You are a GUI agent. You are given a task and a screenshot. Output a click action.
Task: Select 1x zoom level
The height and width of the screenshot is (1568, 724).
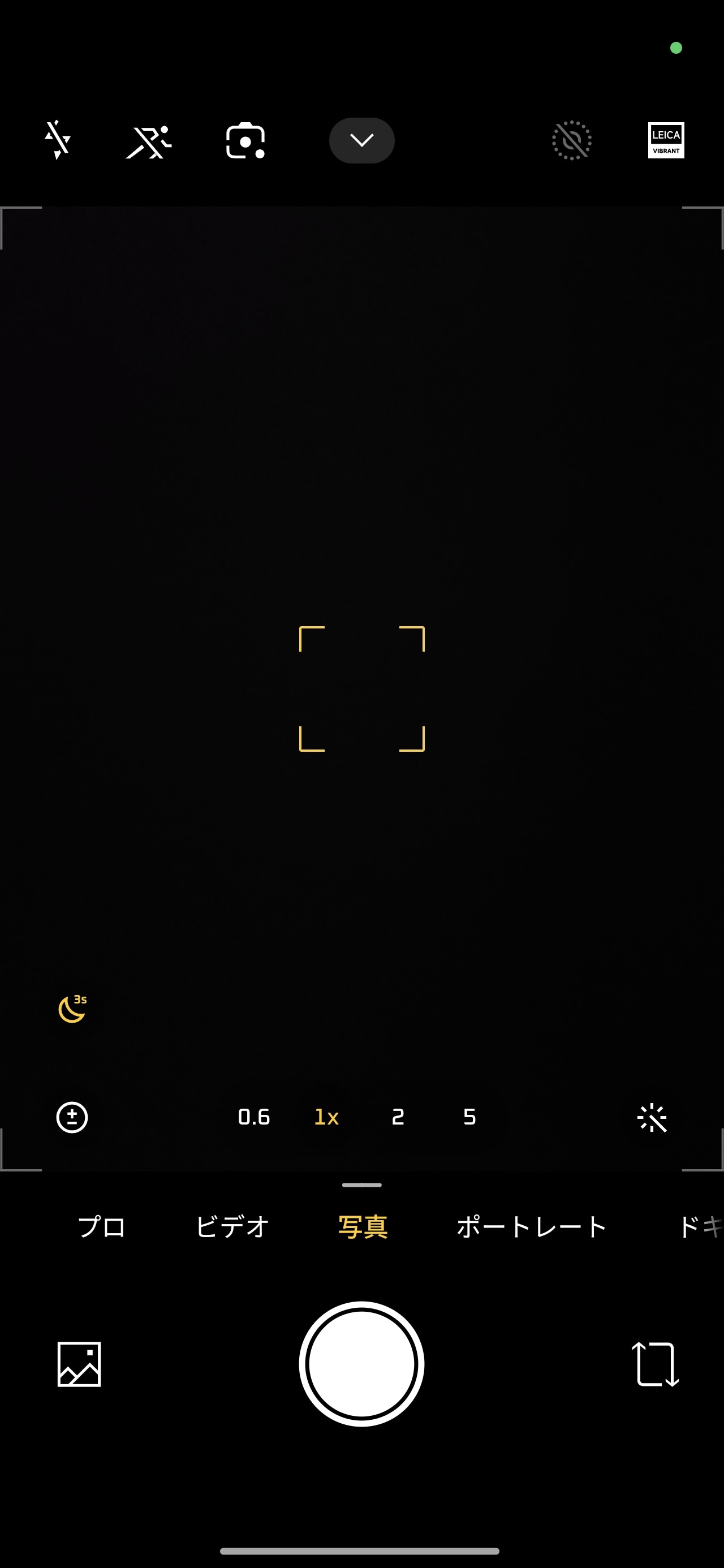pos(326,1117)
